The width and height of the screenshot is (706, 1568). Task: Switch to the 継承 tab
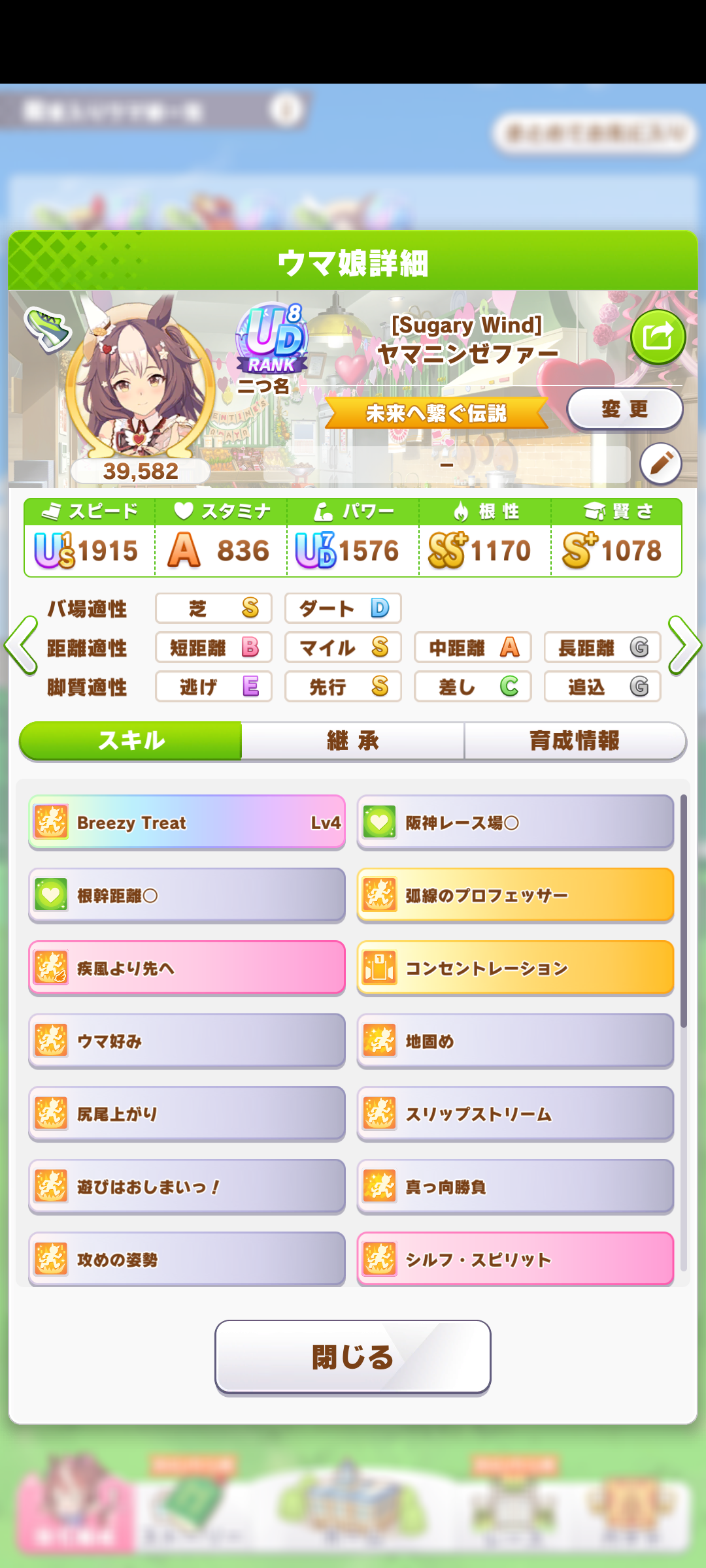point(353,741)
